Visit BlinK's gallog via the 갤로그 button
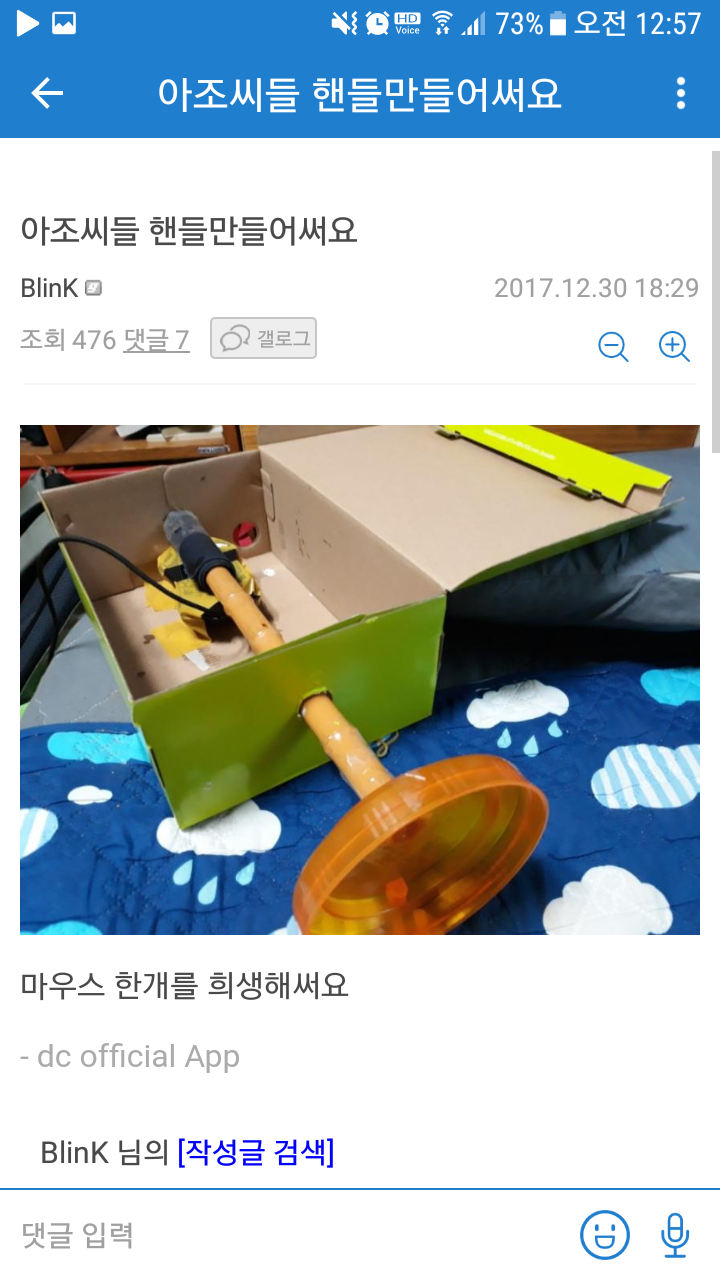The image size is (720, 1280). coord(263,338)
